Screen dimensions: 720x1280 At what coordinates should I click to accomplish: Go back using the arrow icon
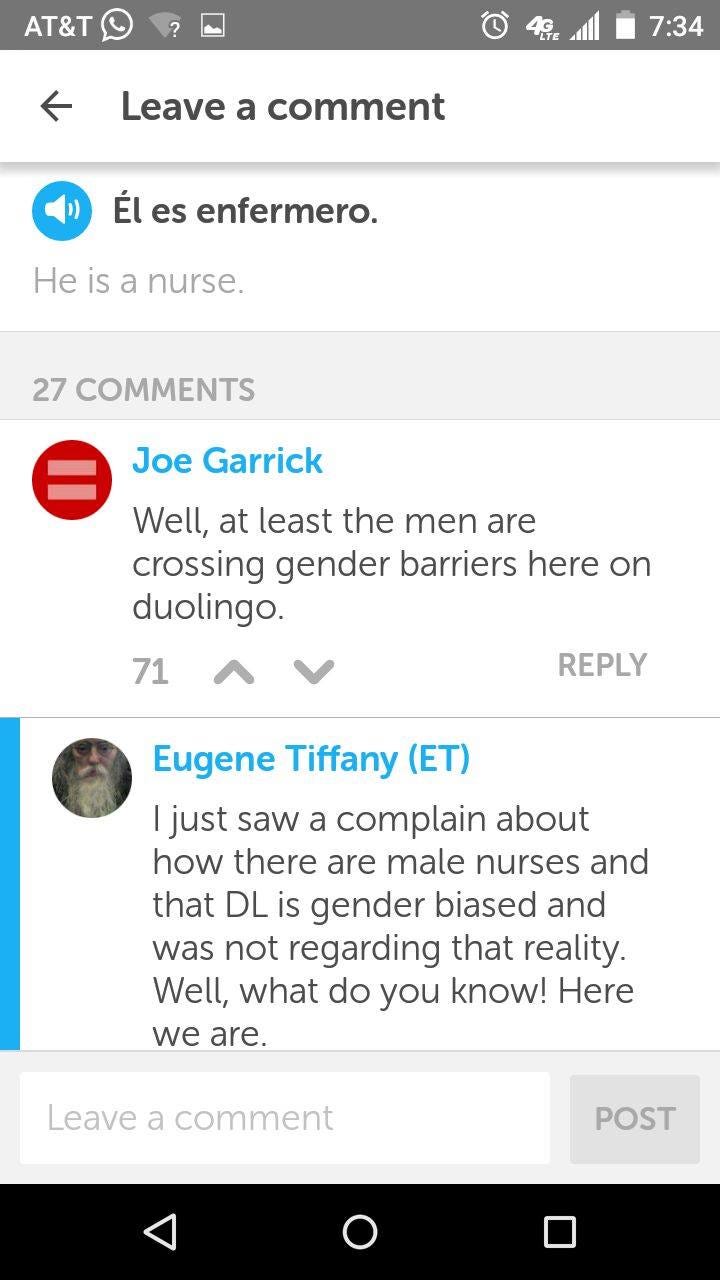click(56, 106)
